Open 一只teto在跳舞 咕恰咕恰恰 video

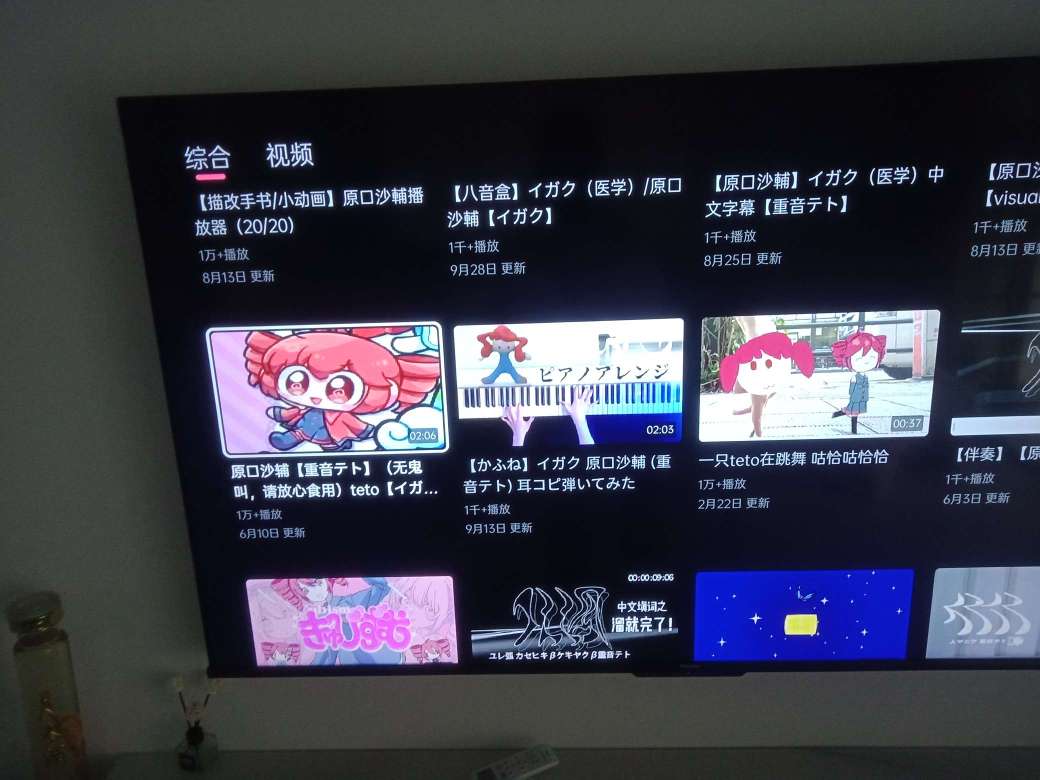pyautogui.click(x=819, y=375)
